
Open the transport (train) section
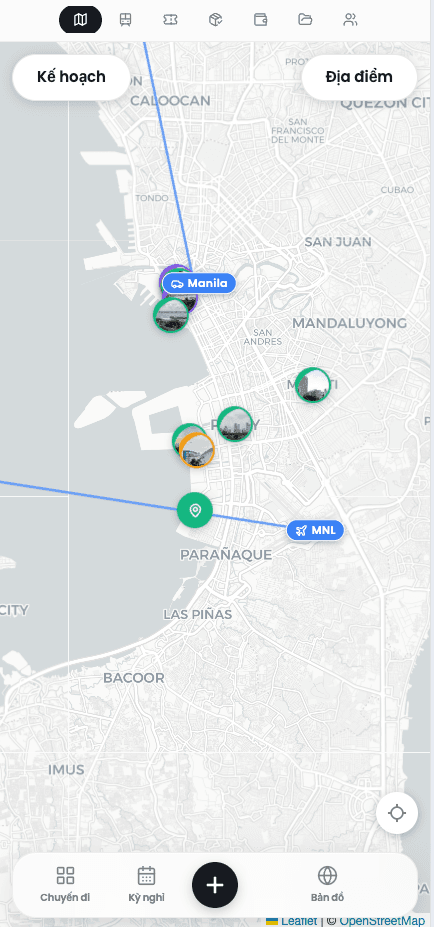click(125, 20)
